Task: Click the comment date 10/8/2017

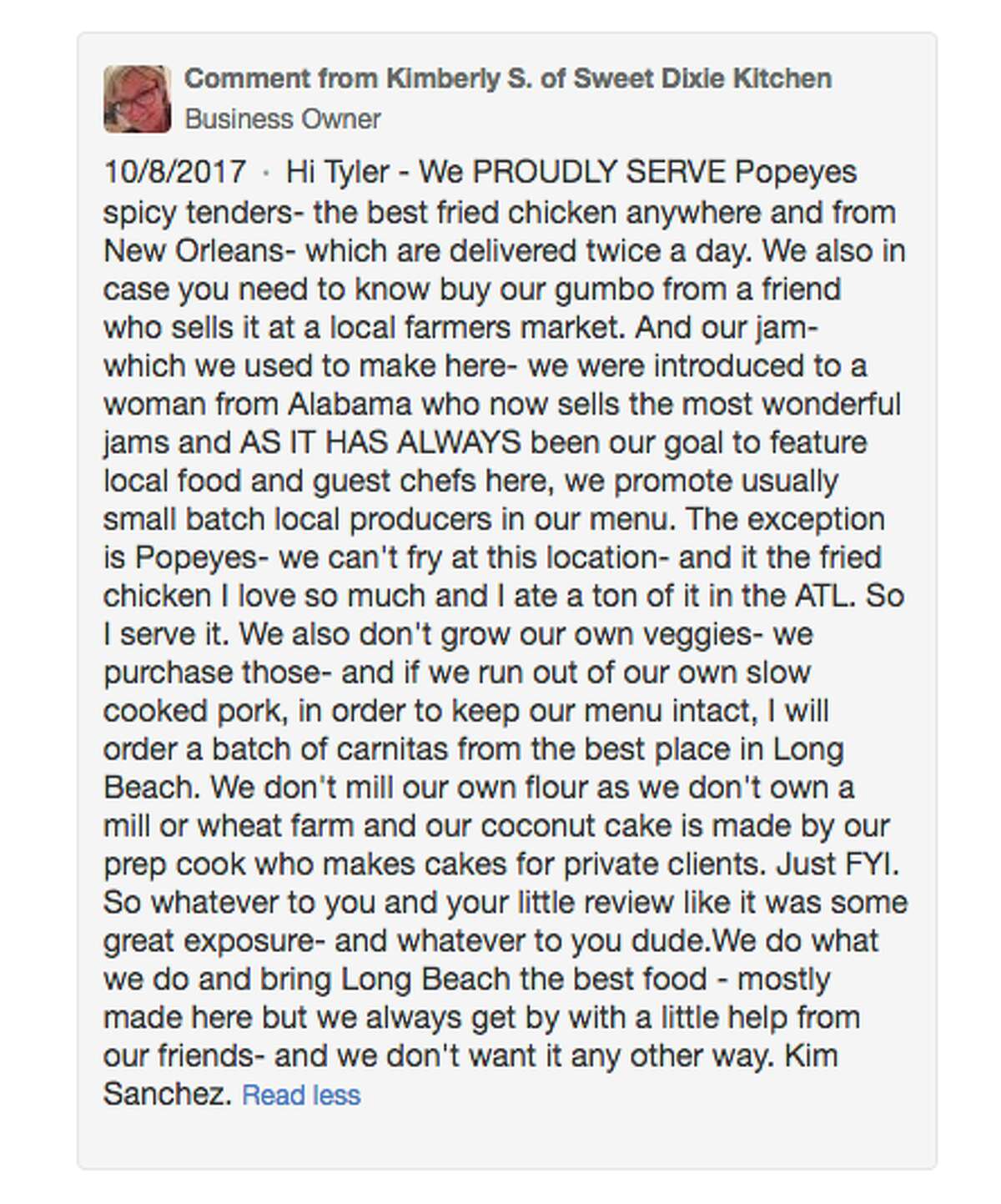Action: coord(174,173)
